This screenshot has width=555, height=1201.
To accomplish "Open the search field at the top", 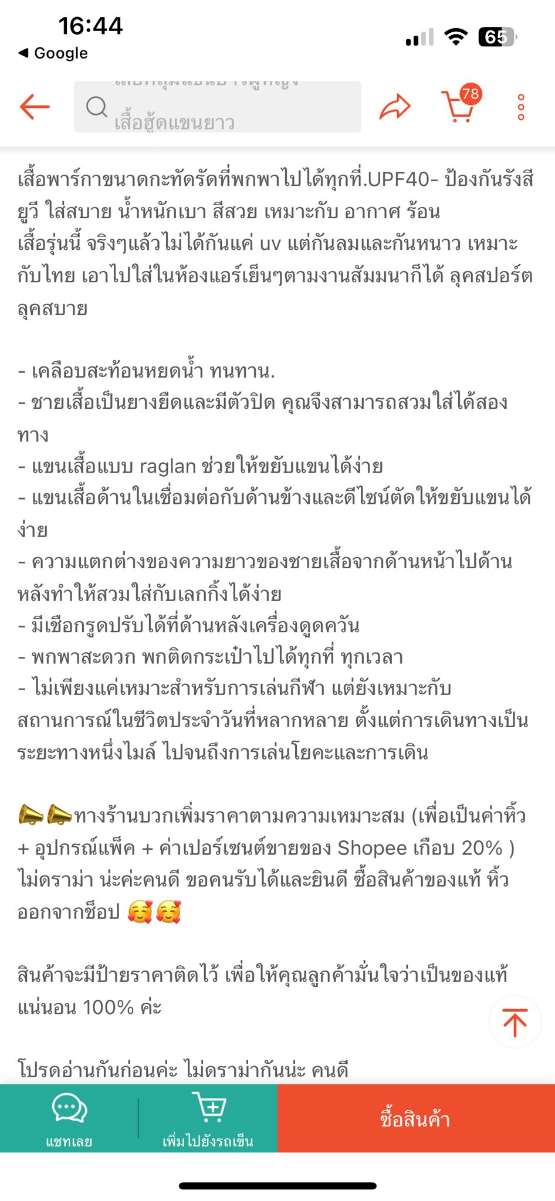I will [217, 107].
